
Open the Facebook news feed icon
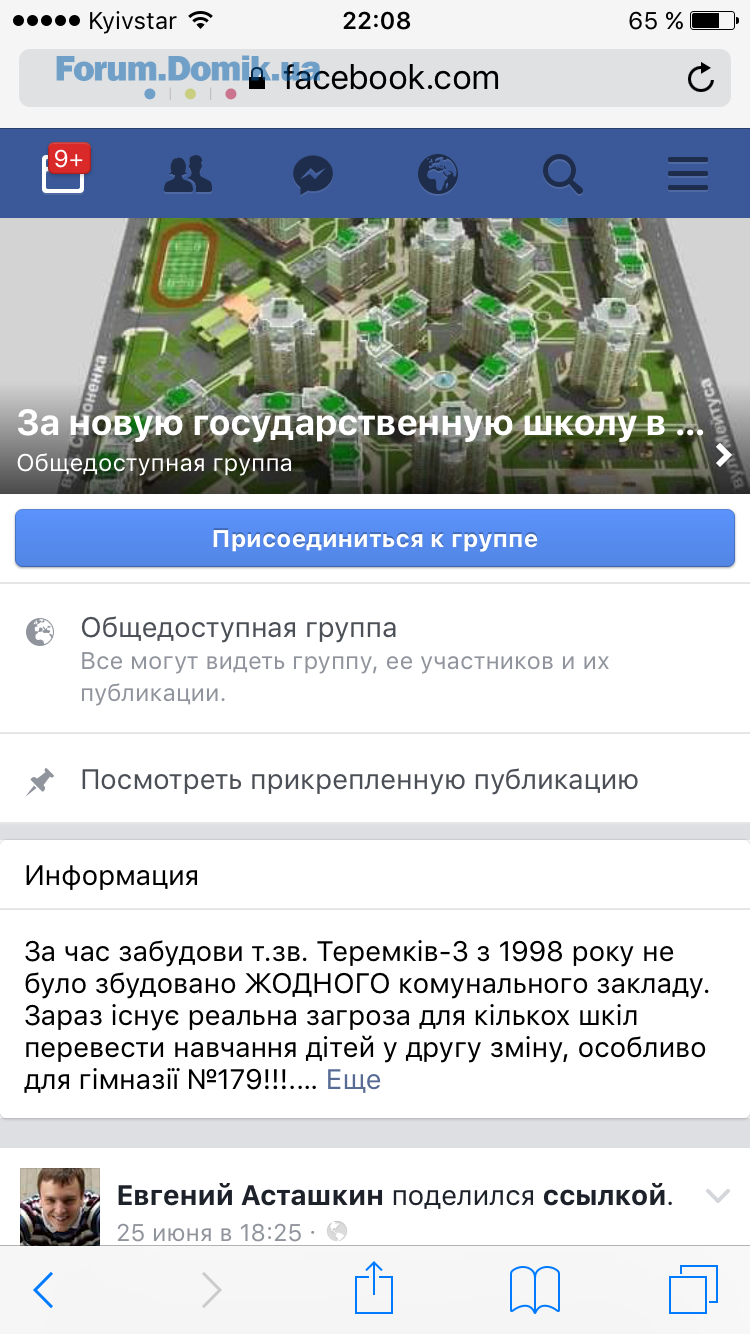click(63, 173)
